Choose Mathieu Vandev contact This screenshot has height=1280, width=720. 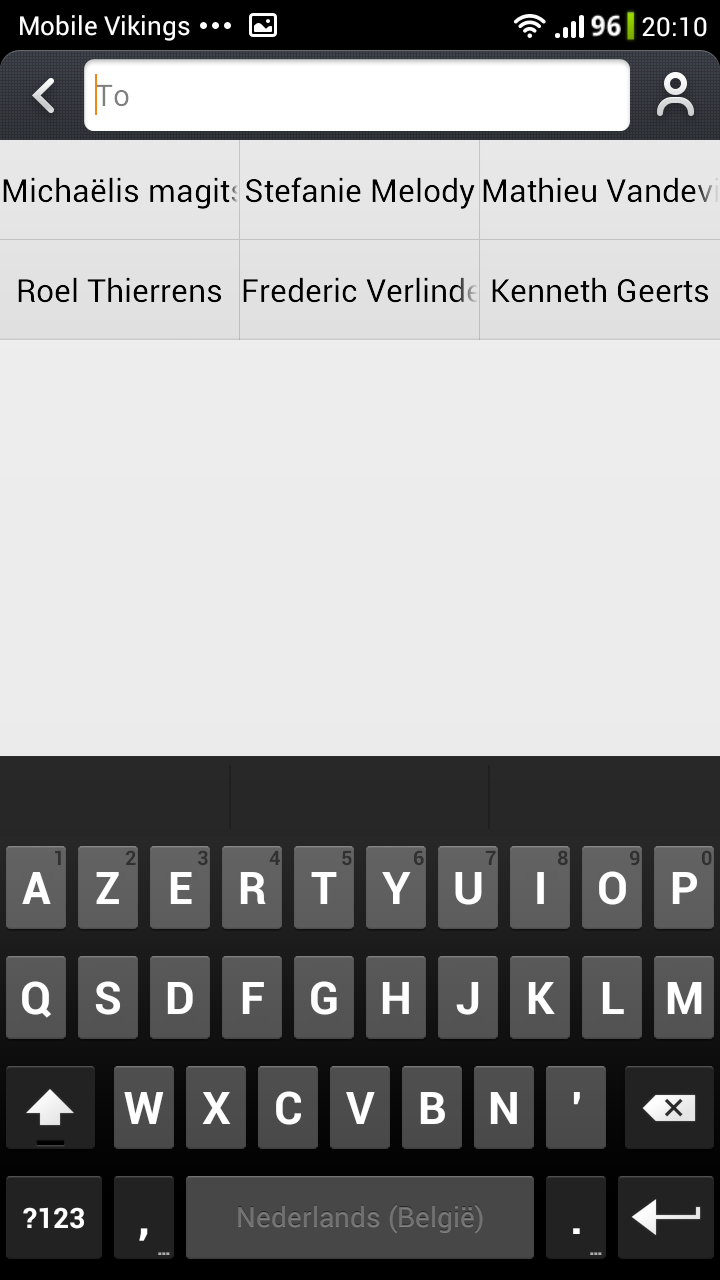pos(600,190)
